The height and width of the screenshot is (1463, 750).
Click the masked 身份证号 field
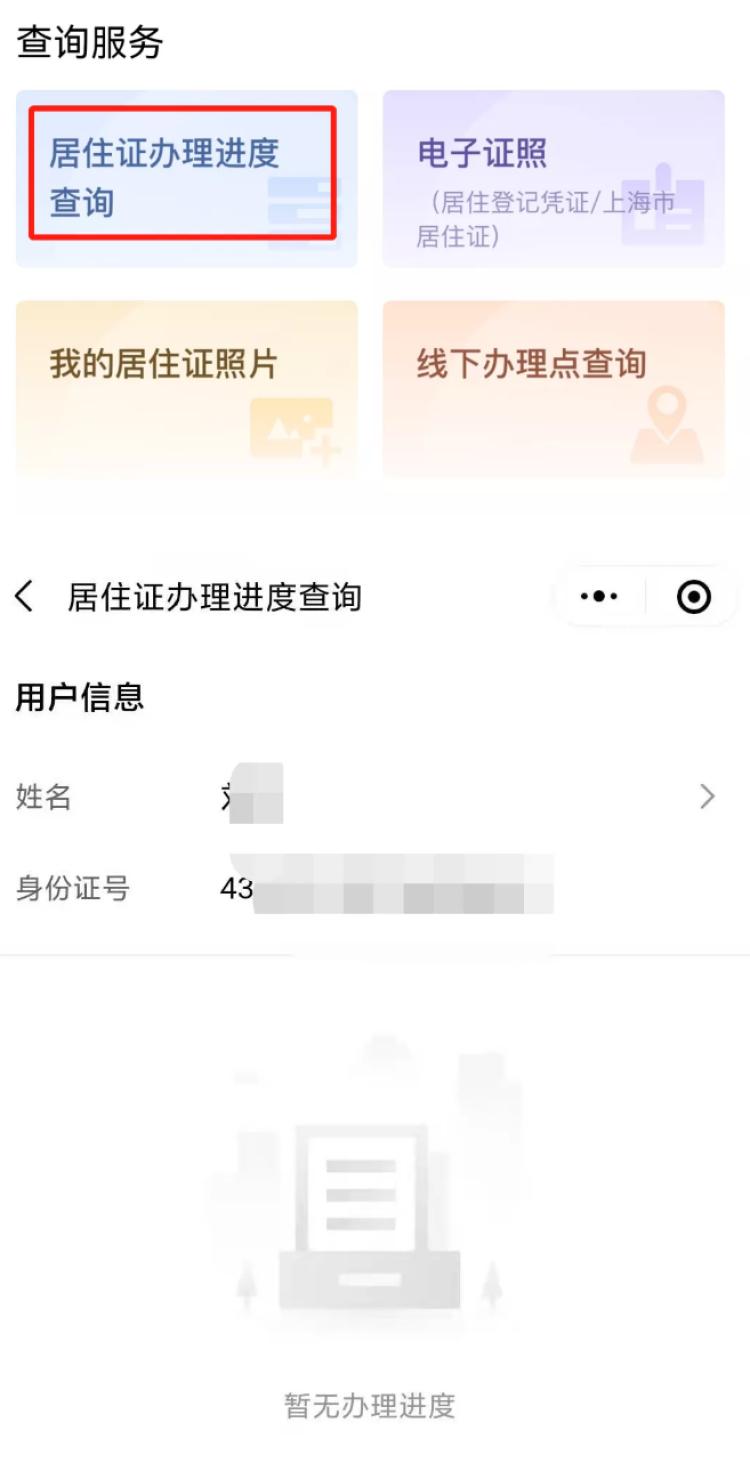point(390,888)
